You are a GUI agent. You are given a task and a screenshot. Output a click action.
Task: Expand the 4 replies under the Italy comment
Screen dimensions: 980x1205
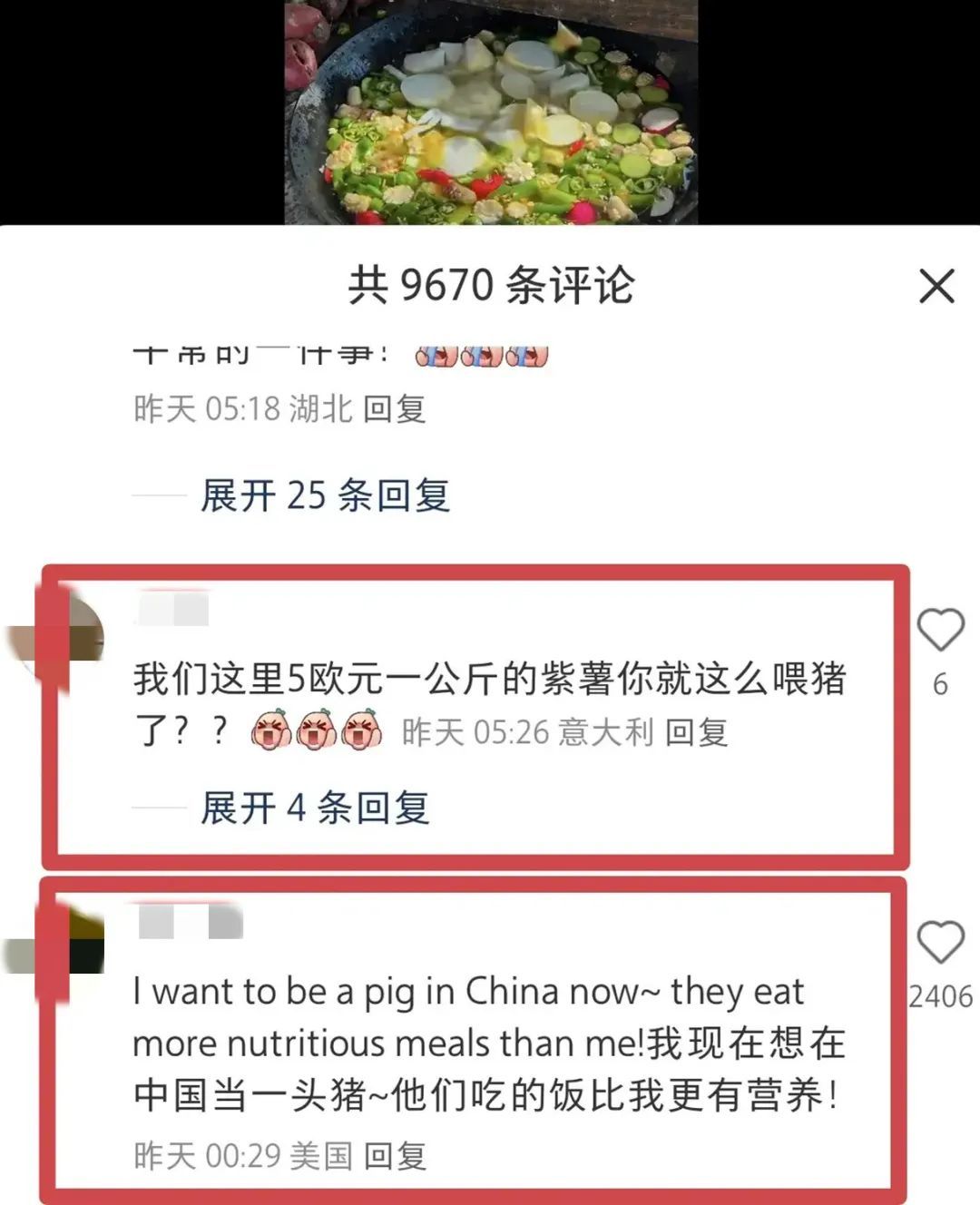point(314,808)
